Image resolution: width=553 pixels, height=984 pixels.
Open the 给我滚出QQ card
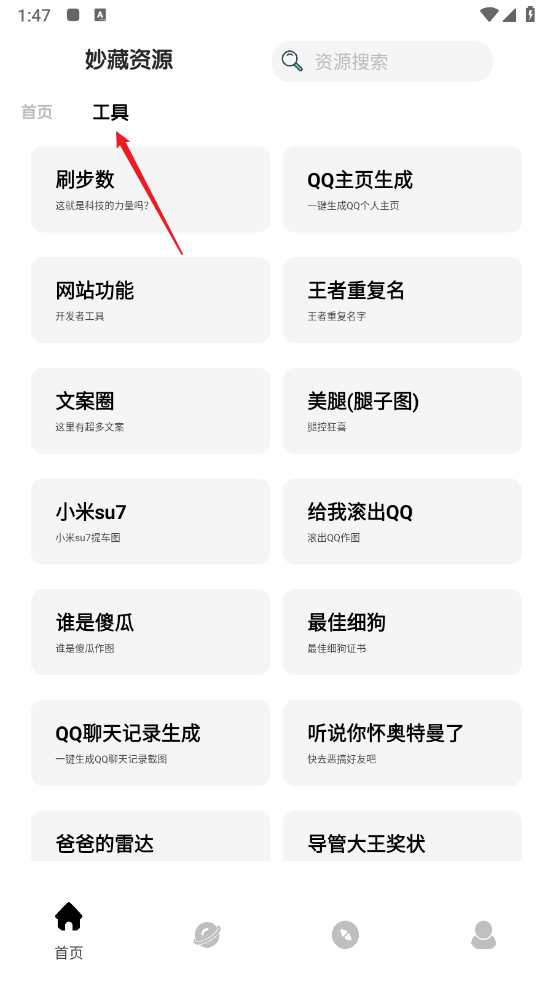pos(402,521)
